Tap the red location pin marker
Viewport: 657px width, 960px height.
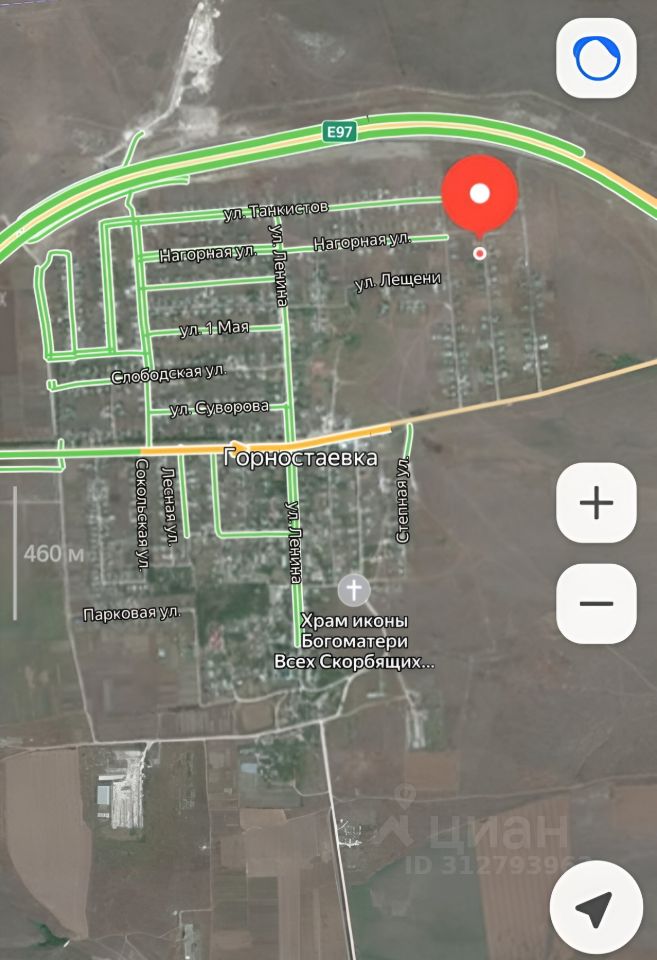(480, 195)
